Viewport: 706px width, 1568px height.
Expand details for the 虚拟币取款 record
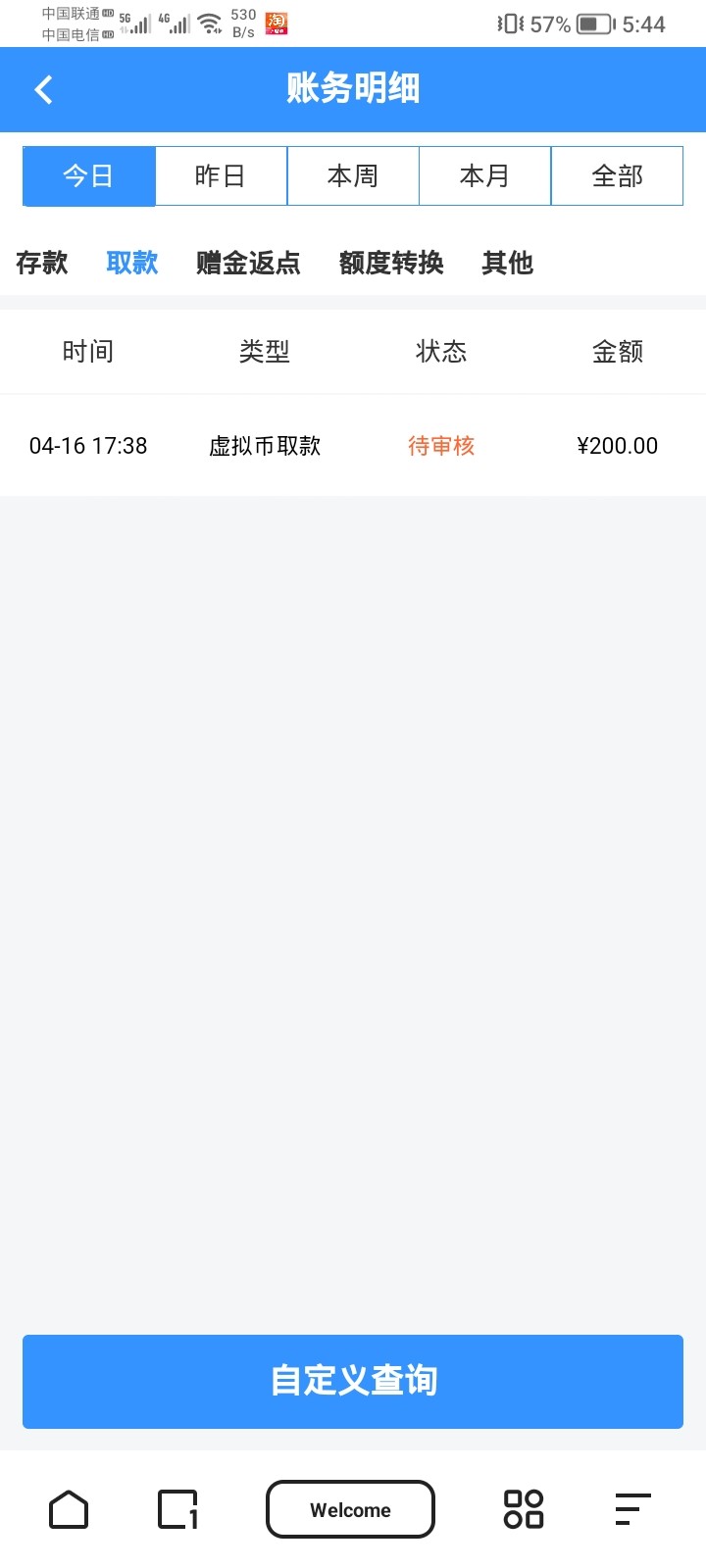point(265,445)
